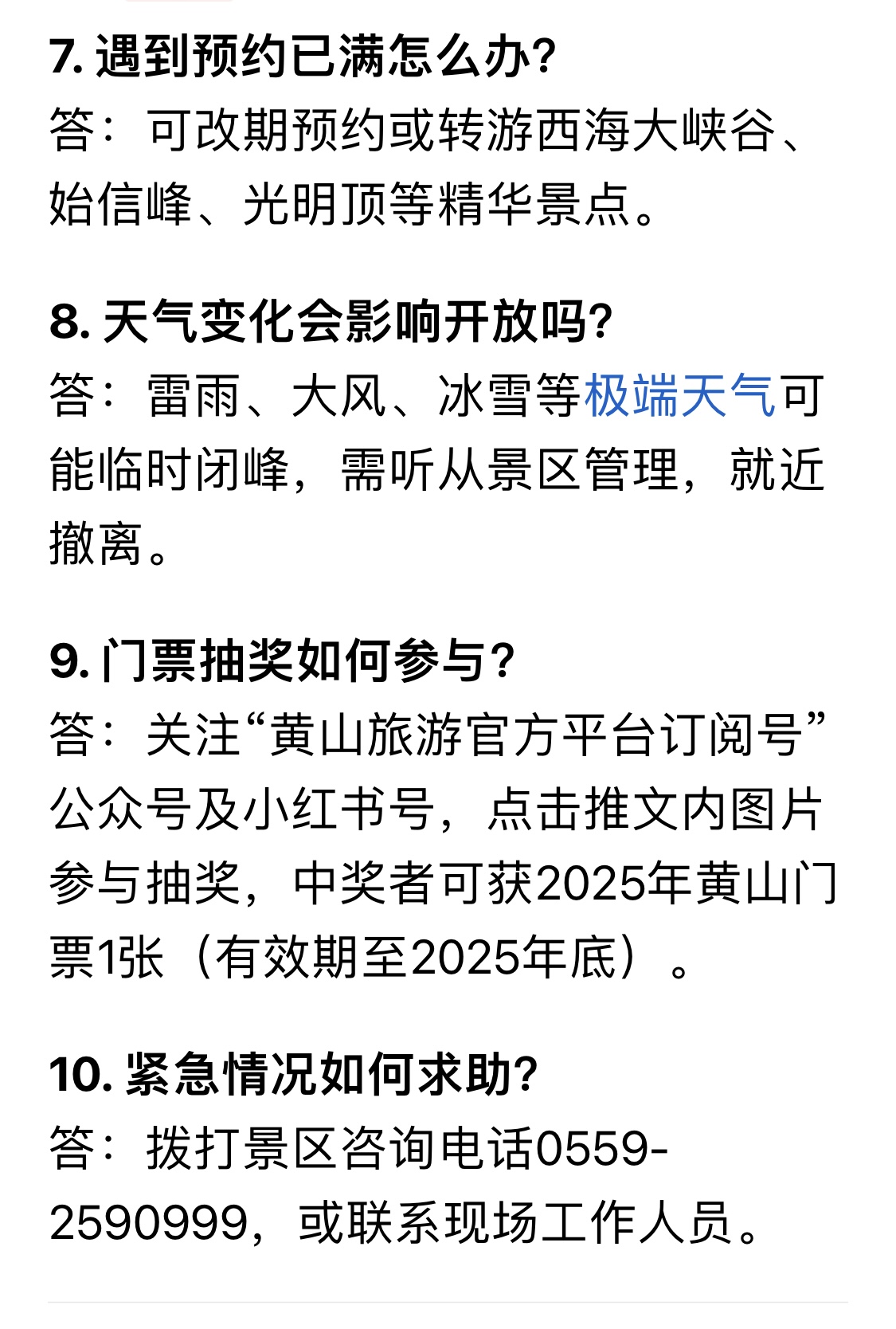Open the blue 极端天气 link
The height and width of the screenshot is (1329, 896).
pos(679,396)
